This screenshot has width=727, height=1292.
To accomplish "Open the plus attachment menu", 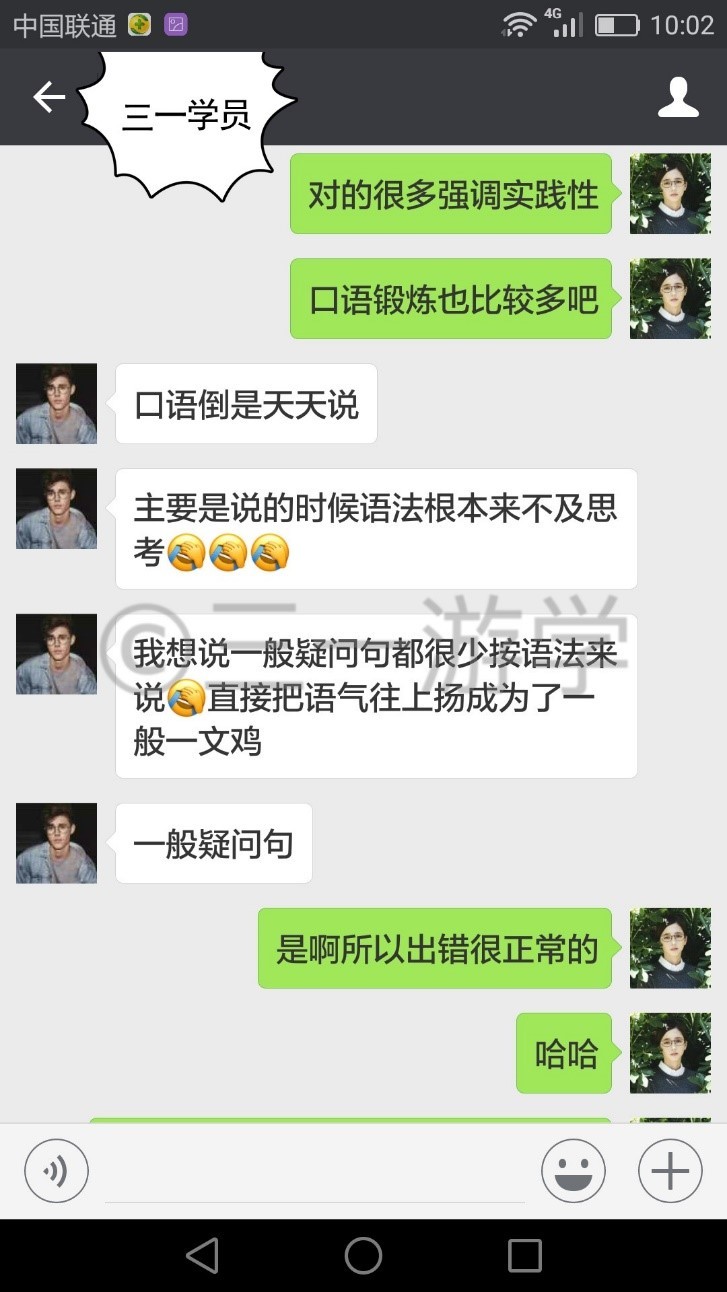I will click(x=670, y=1170).
